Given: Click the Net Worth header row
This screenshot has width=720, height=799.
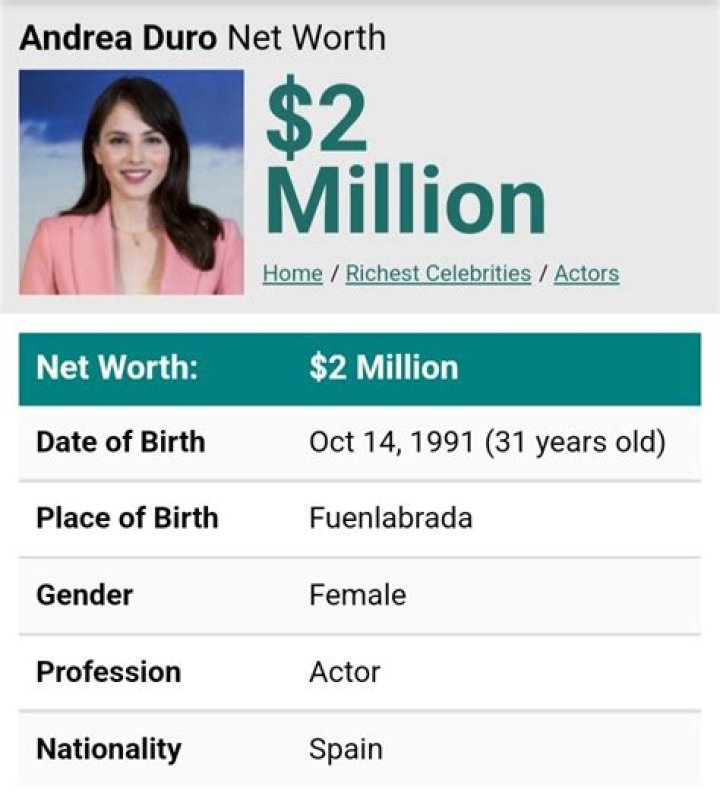Looking at the screenshot, I should tap(360, 366).
